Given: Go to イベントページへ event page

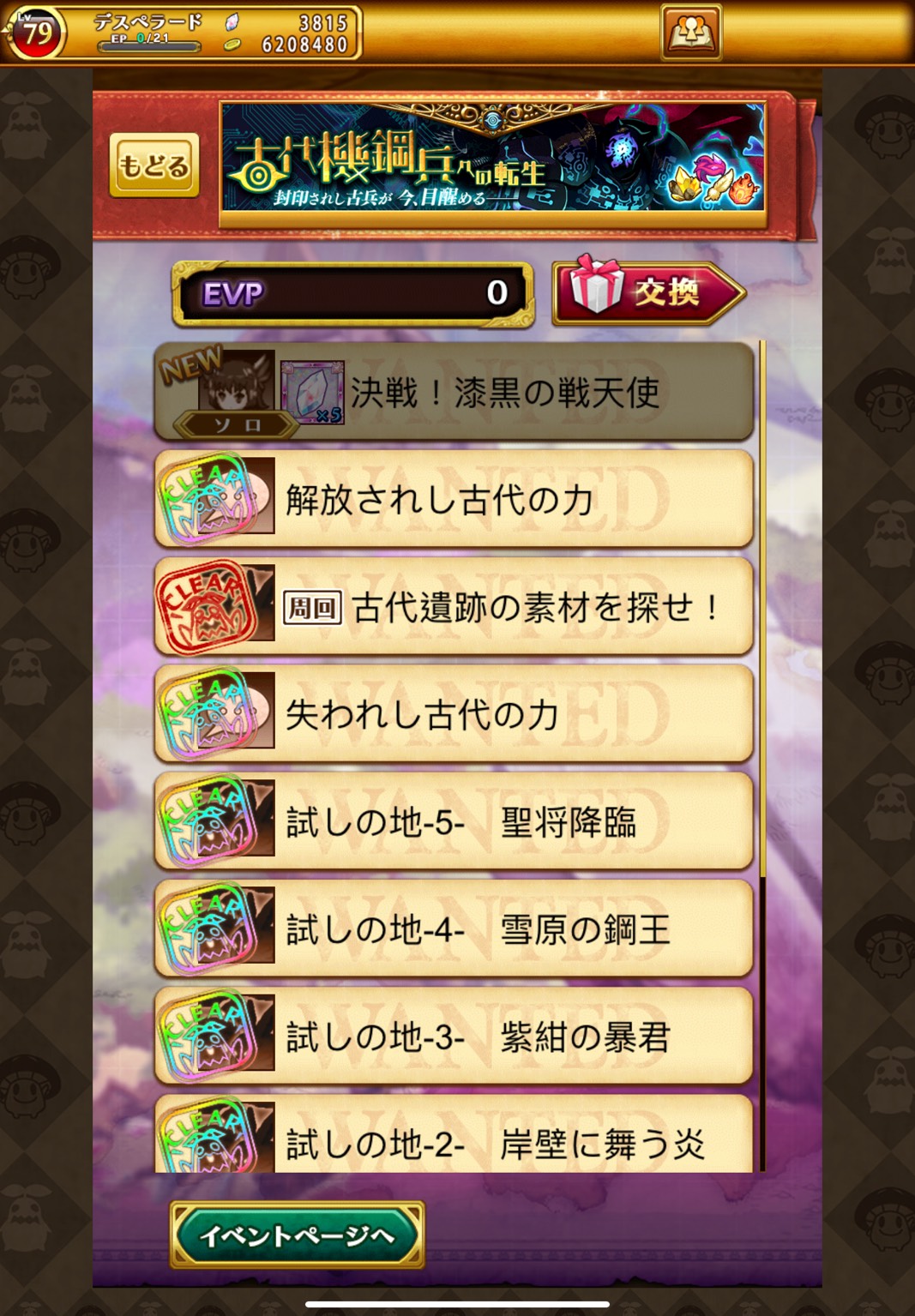Looking at the screenshot, I should pyautogui.click(x=297, y=1235).
